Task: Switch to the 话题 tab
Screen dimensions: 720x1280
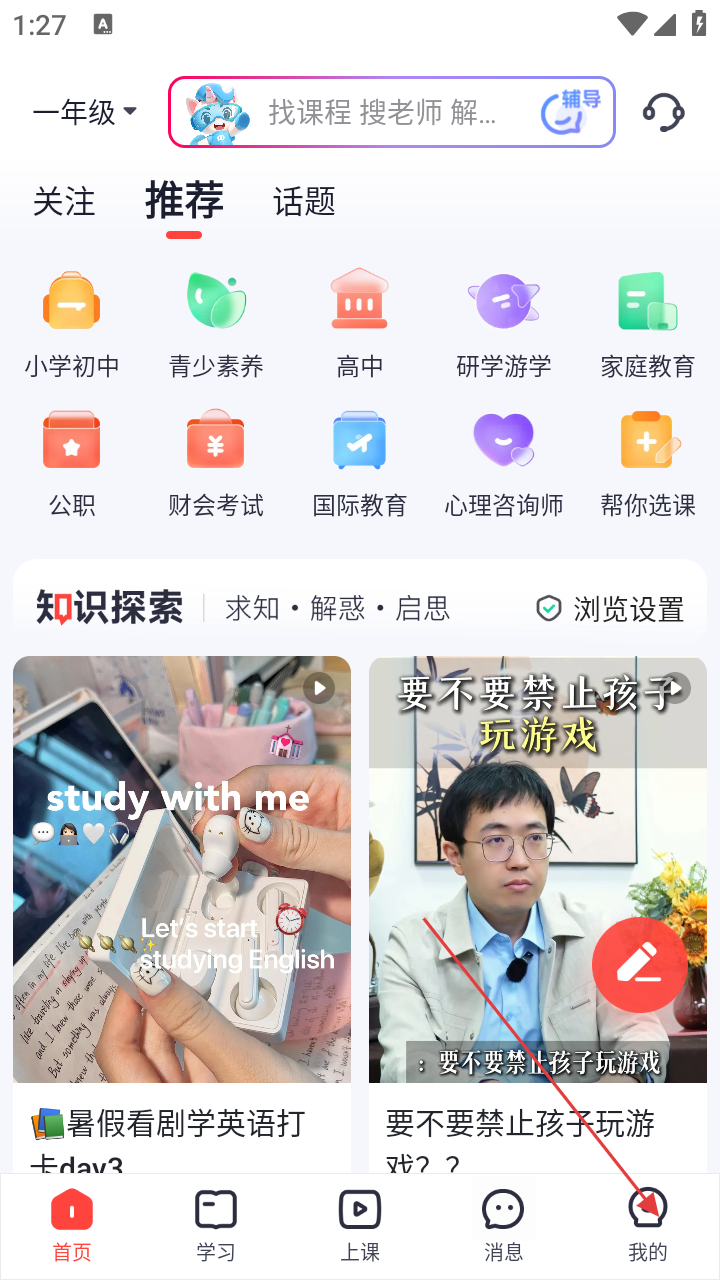Action: pos(304,202)
